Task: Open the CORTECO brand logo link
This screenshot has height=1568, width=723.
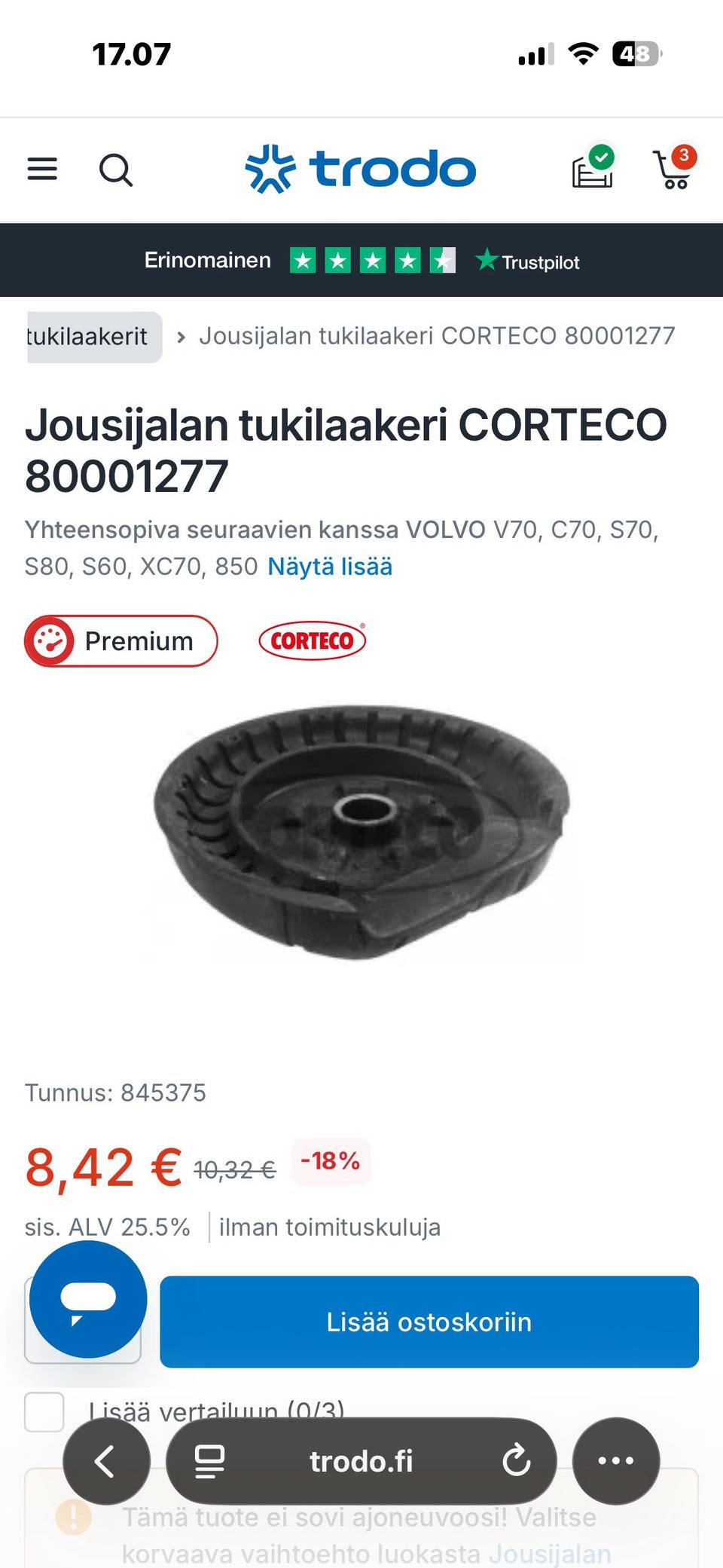Action: coord(313,641)
